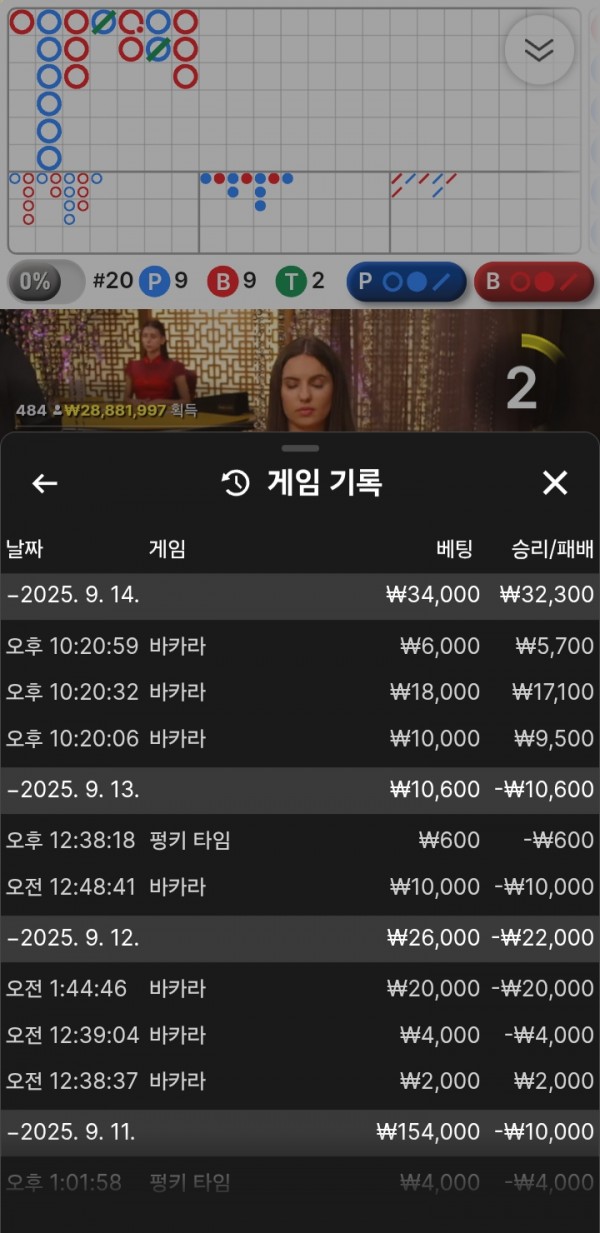Image resolution: width=600 pixels, height=1233 pixels.
Task: Open the 12:38:18 펑키 타임 record
Action: 300,840
